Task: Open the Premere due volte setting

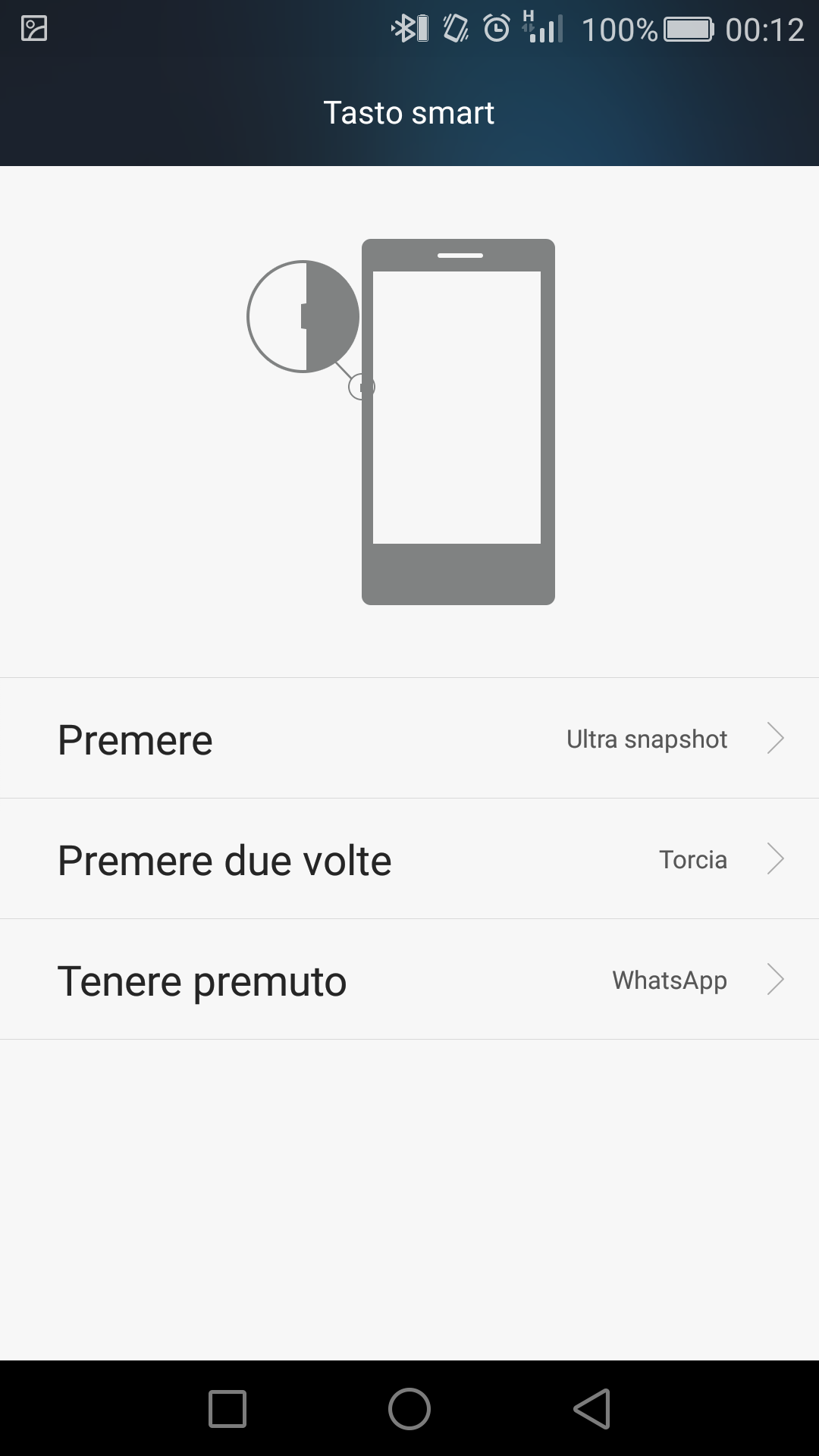Action: tap(409, 858)
